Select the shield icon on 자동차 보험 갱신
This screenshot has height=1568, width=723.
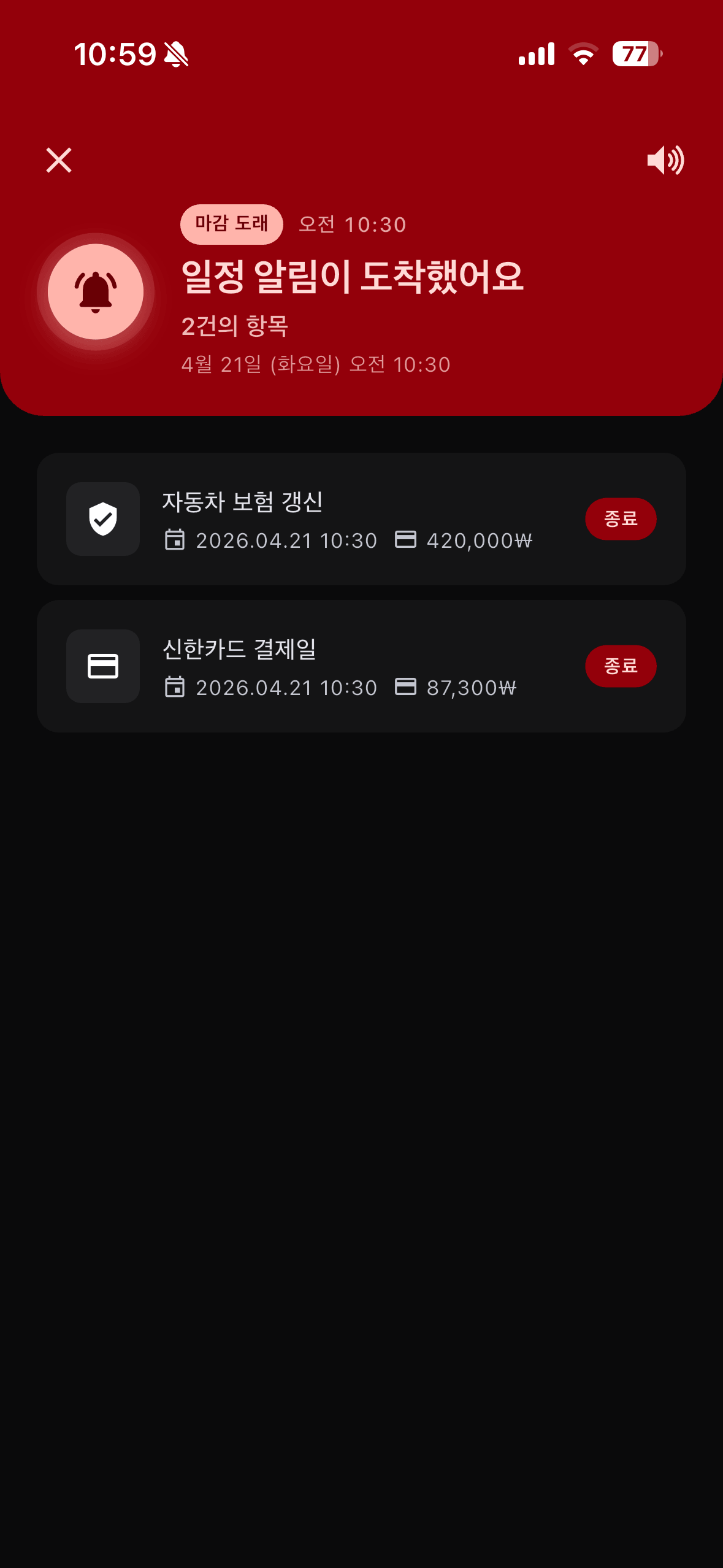point(102,518)
